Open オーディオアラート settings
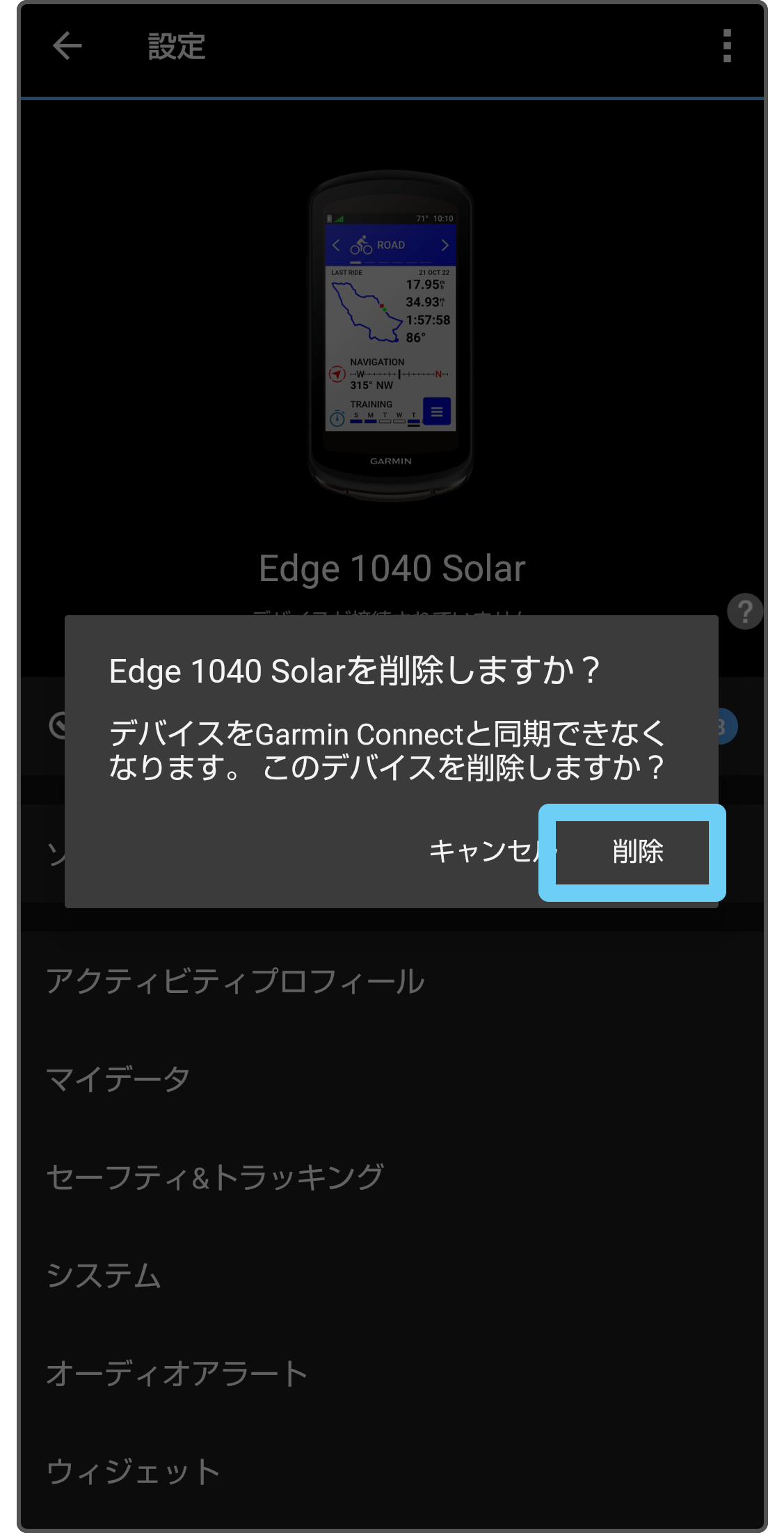Screen dimensions: 784x1533 [x=392, y=1374]
